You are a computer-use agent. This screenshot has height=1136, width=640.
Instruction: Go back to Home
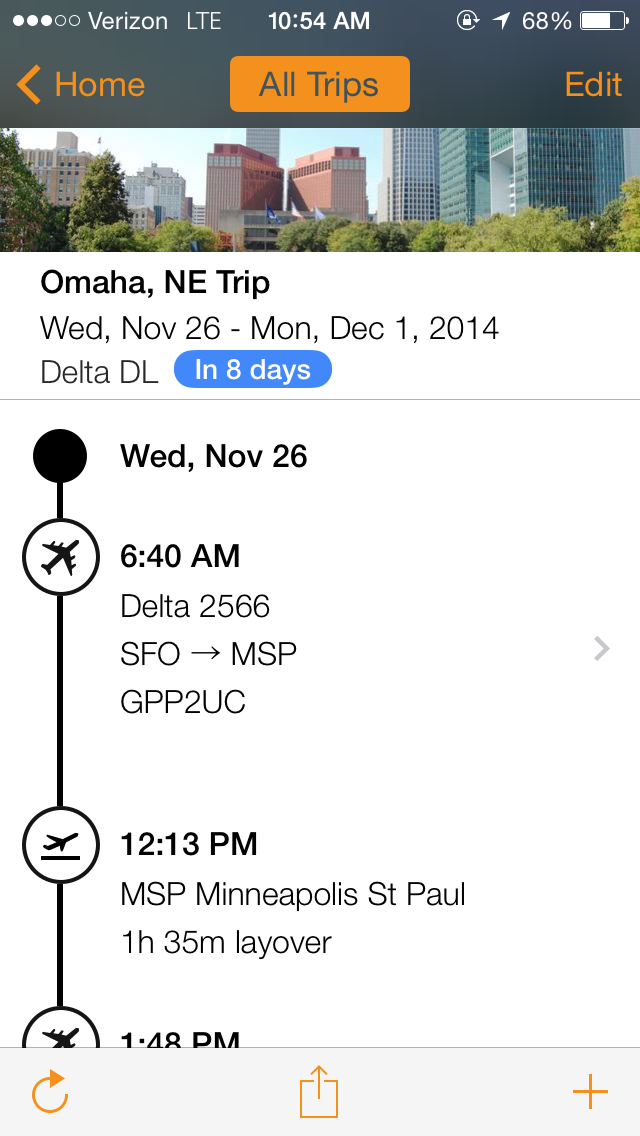click(x=80, y=85)
